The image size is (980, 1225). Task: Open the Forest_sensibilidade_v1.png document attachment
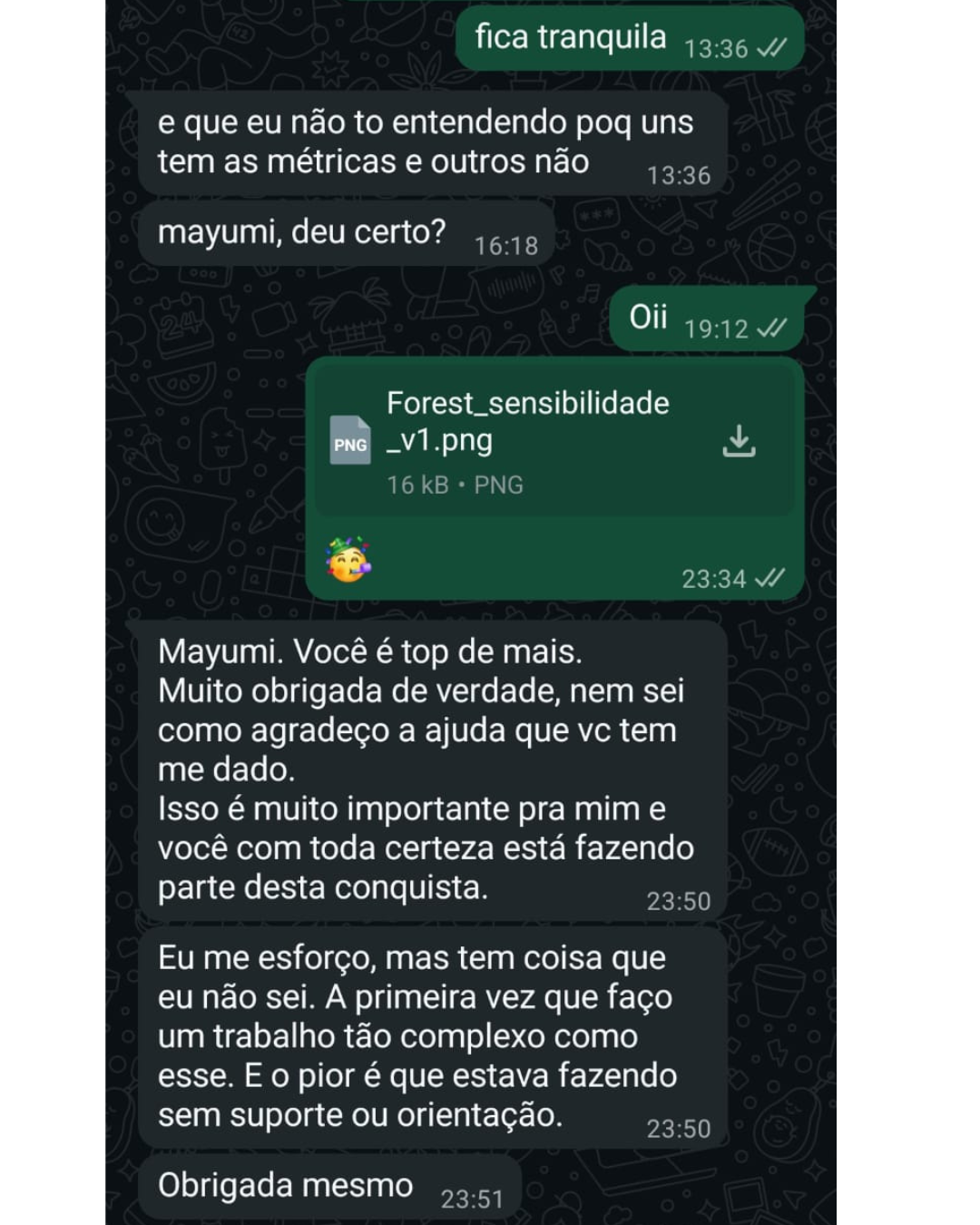point(526,441)
